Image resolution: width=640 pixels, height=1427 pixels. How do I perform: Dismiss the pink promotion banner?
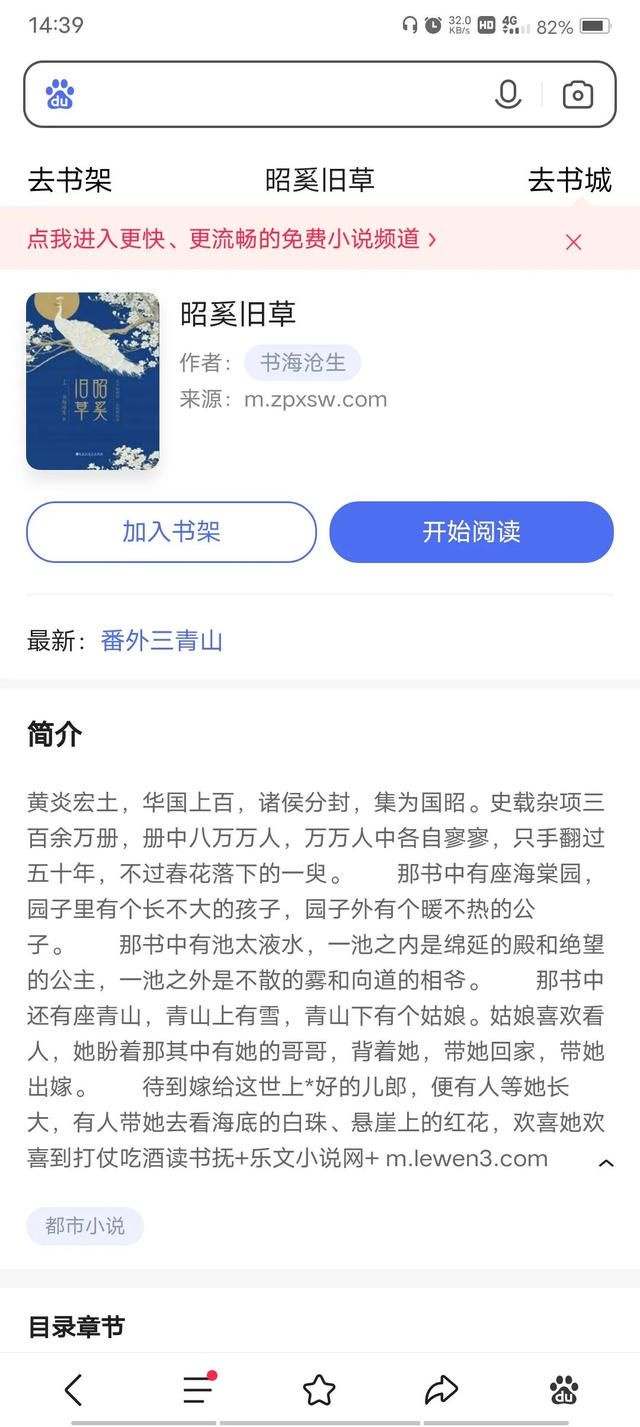tap(573, 241)
